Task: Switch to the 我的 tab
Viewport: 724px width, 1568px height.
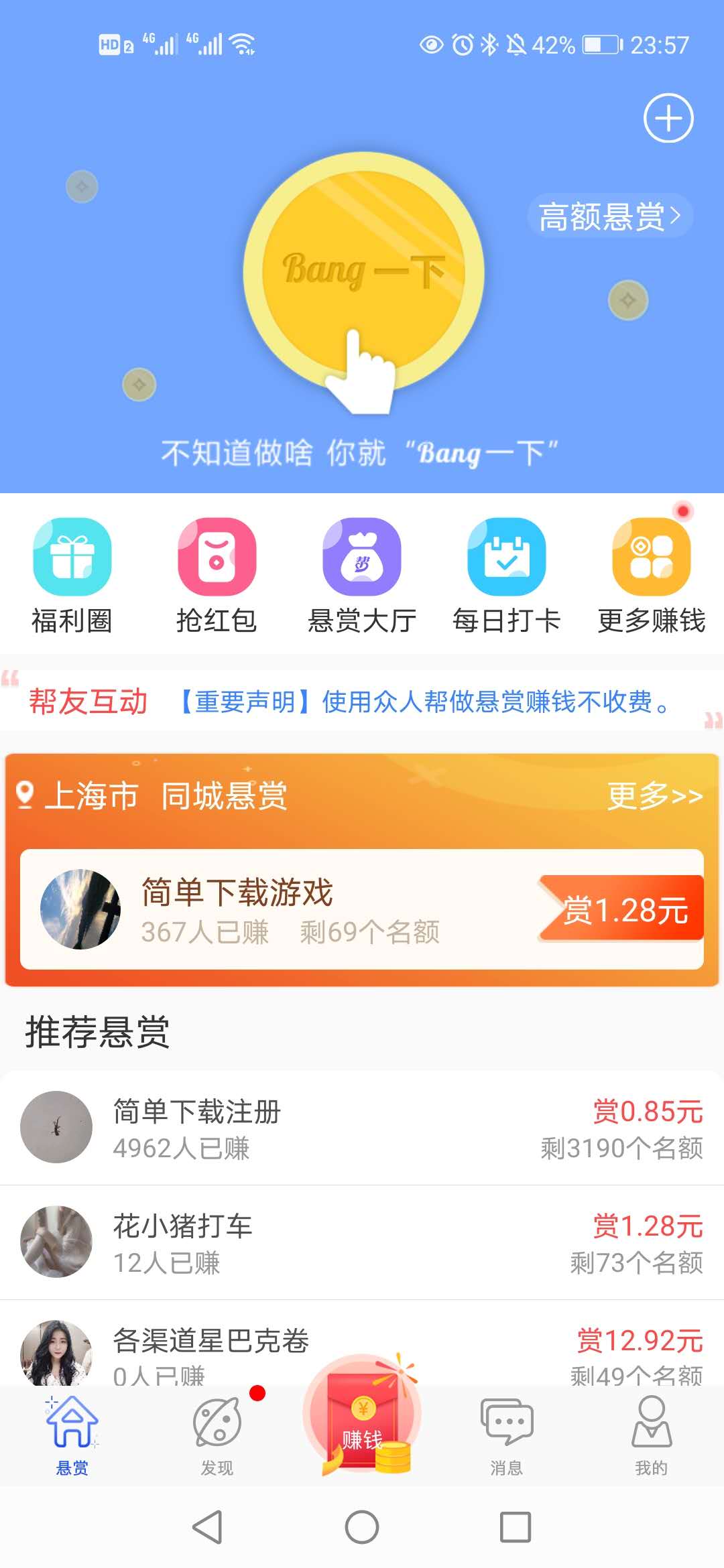Action: point(650,1434)
